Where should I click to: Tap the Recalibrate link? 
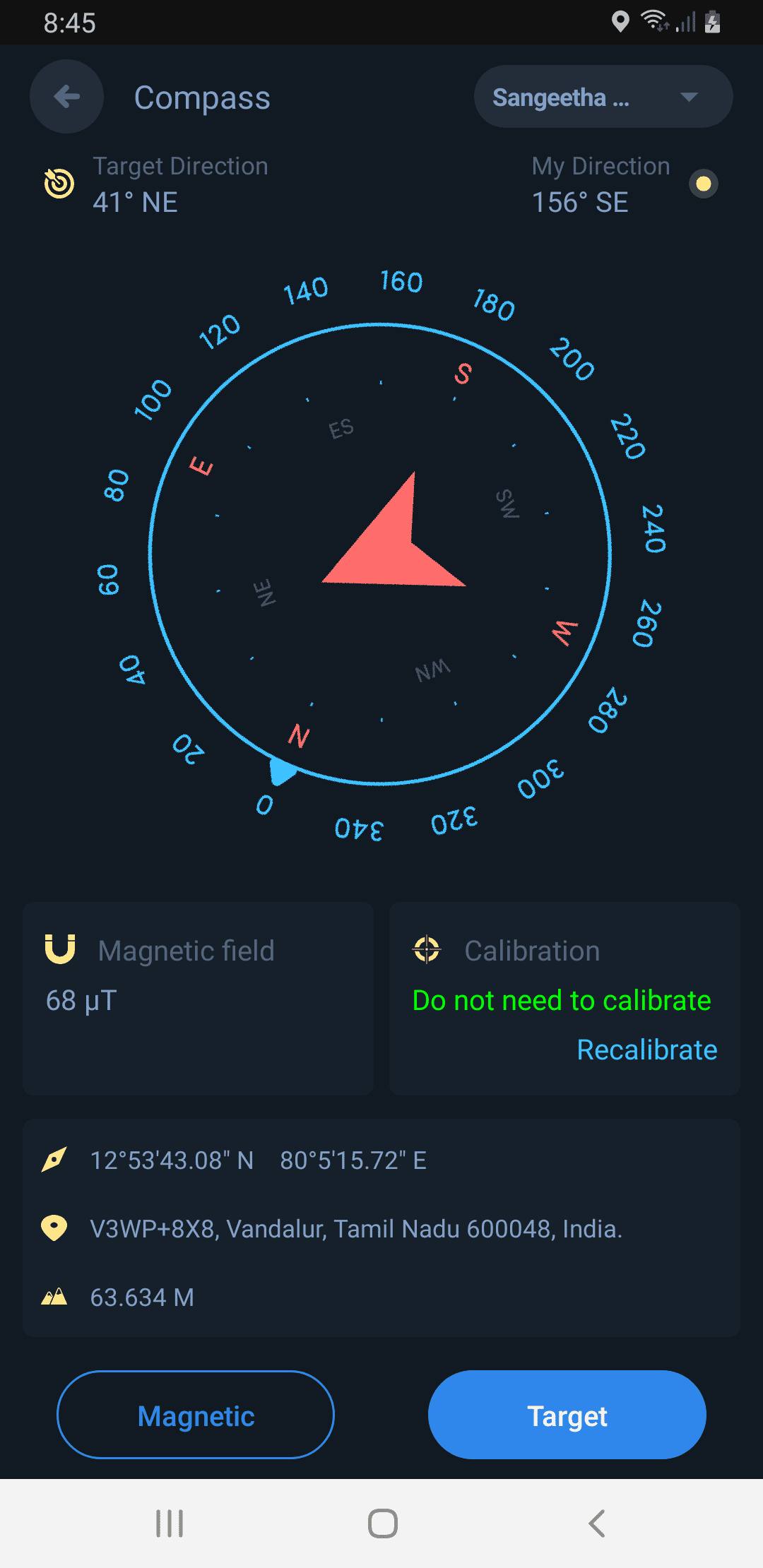[646, 1050]
